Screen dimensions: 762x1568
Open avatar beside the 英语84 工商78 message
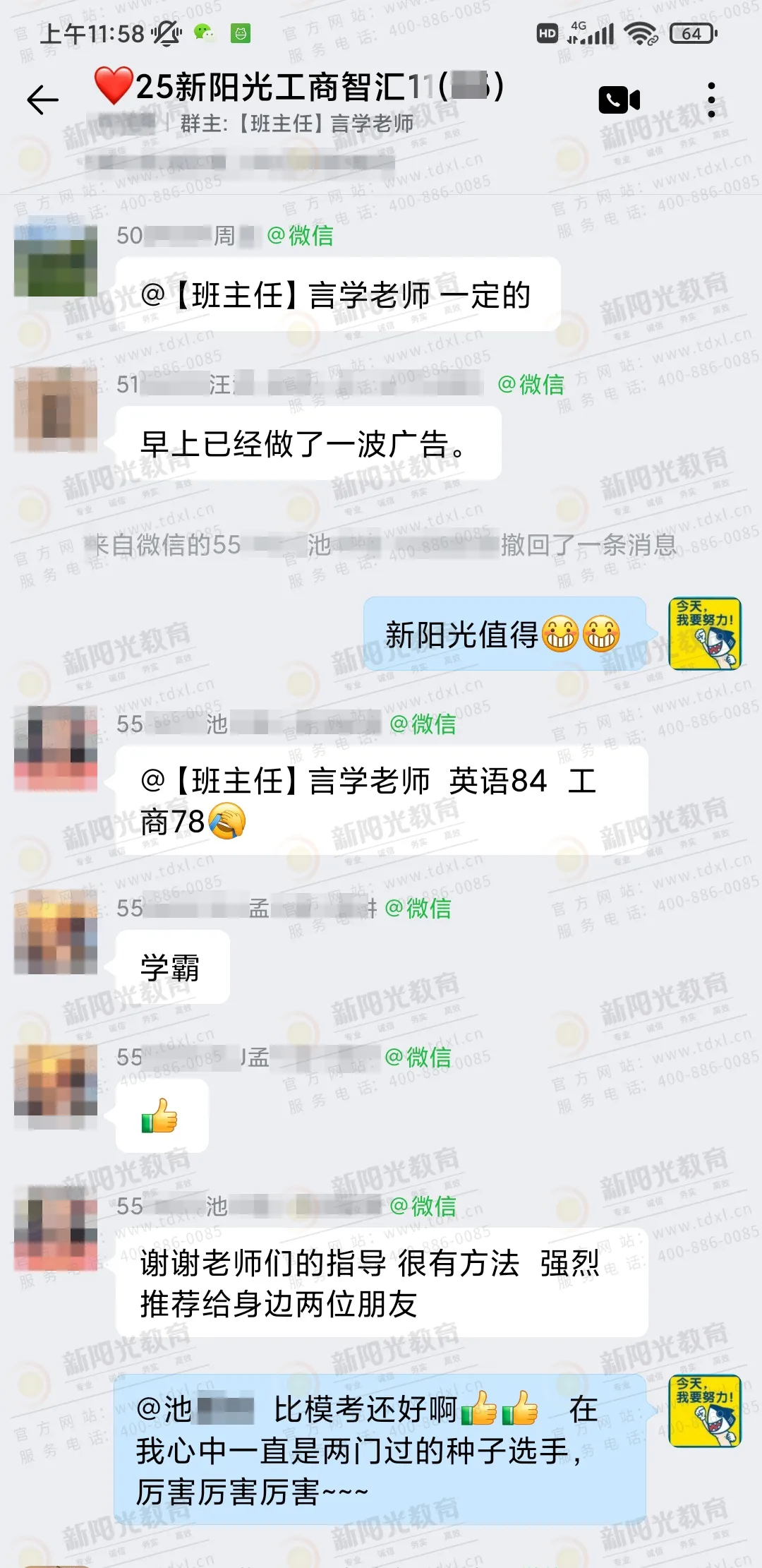click(x=56, y=748)
